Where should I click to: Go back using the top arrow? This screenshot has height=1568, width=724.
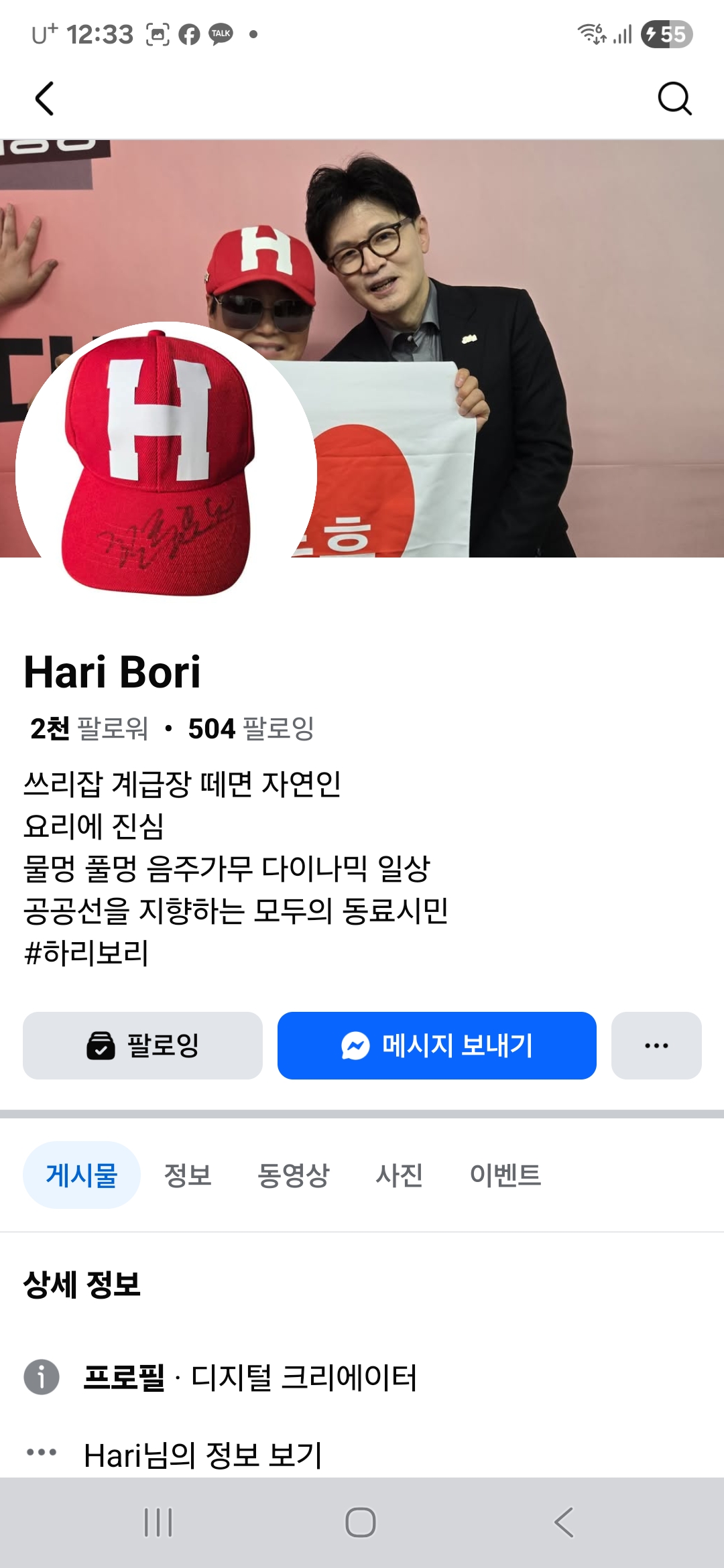point(44,99)
